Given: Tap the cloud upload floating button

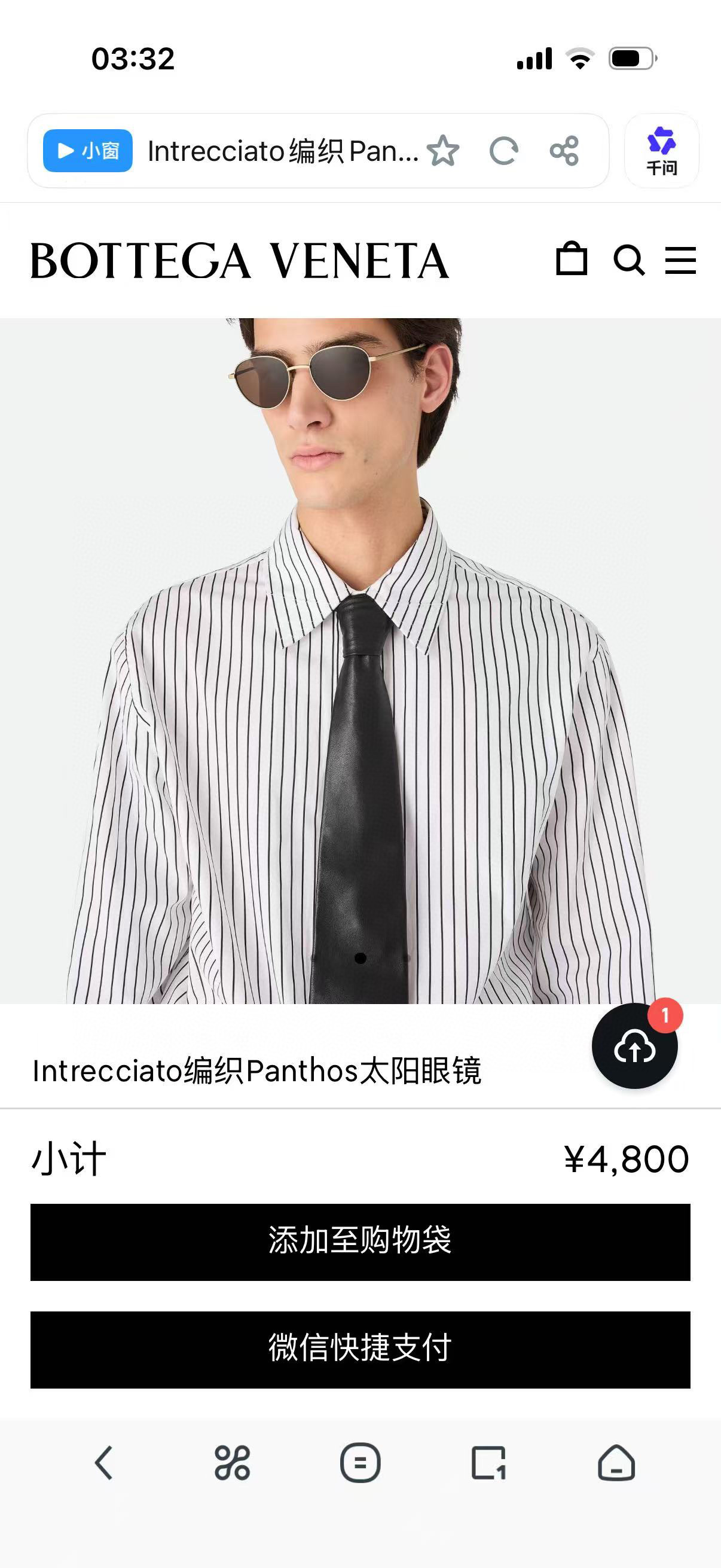Looking at the screenshot, I should click(634, 1047).
